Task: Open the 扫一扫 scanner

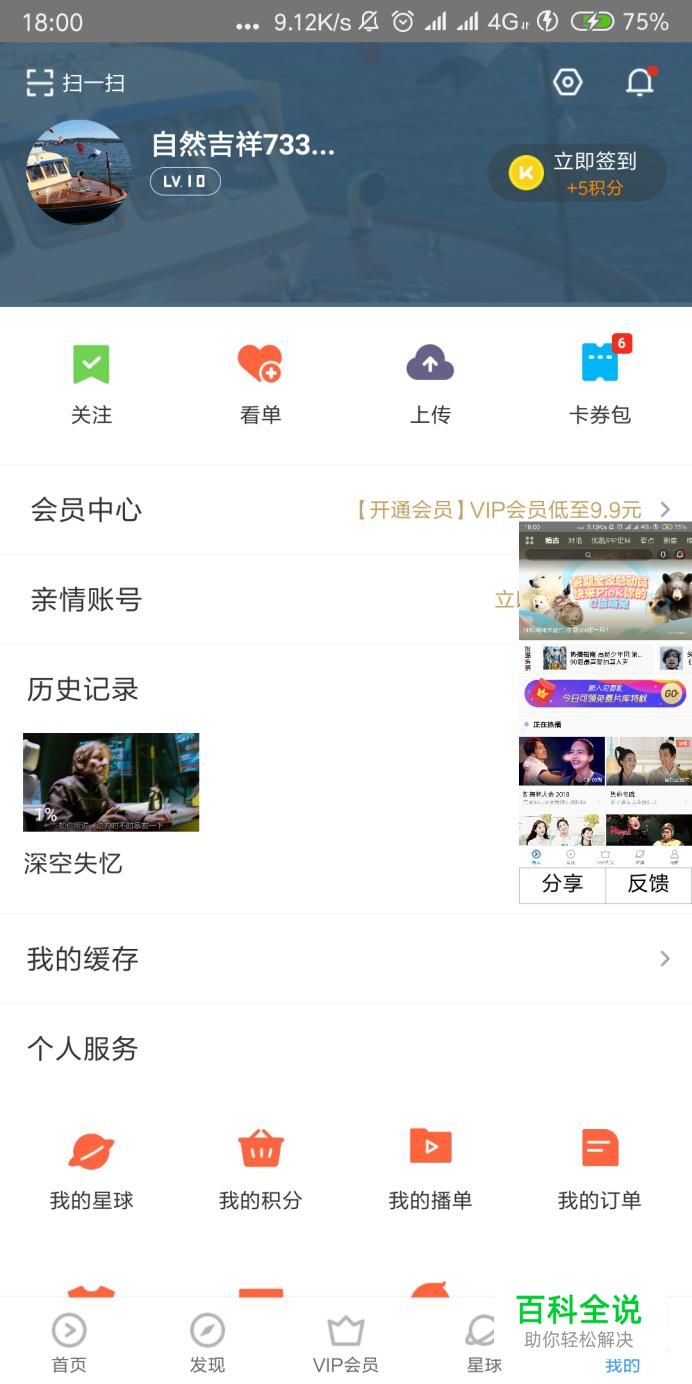Action: click(75, 82)
